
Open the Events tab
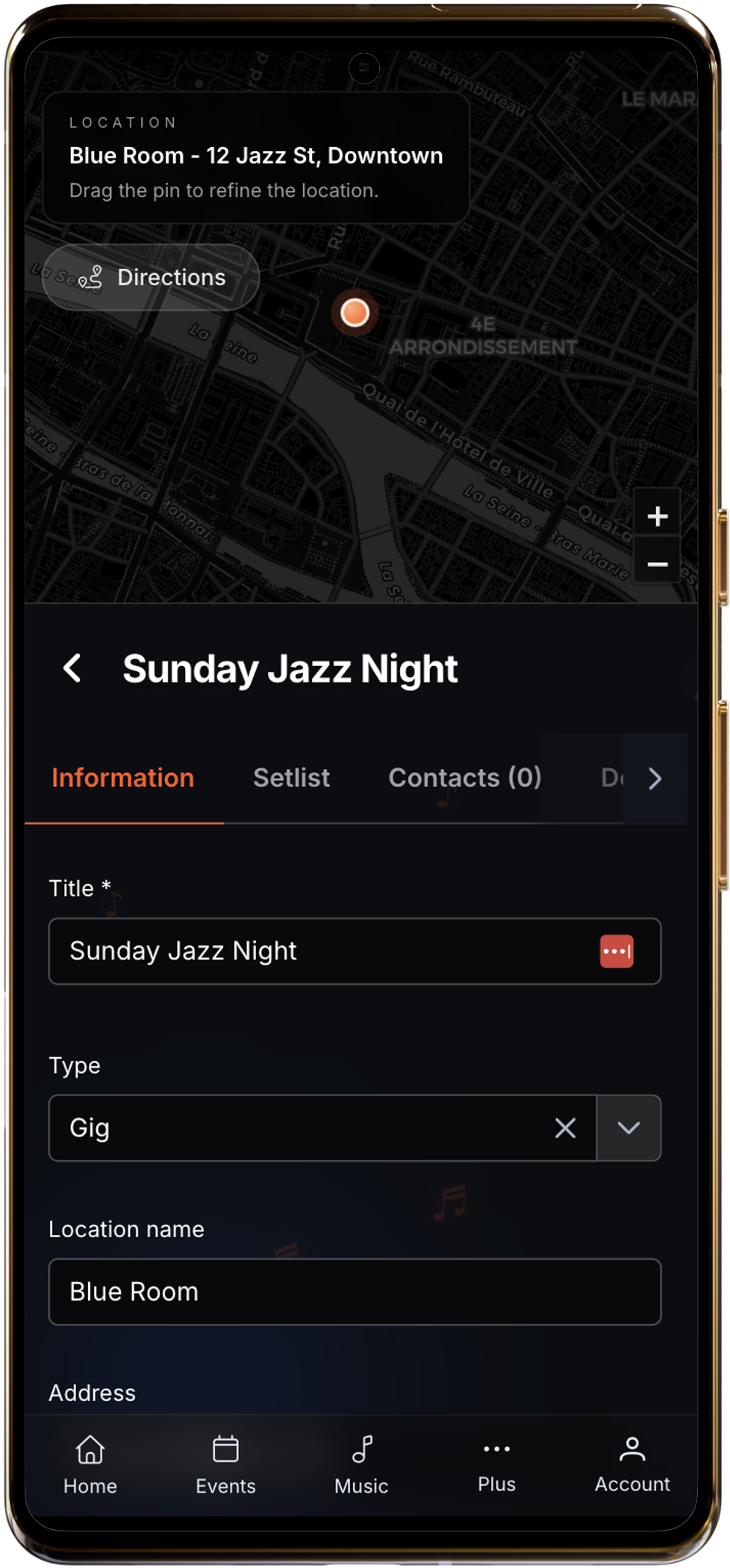225,1465
